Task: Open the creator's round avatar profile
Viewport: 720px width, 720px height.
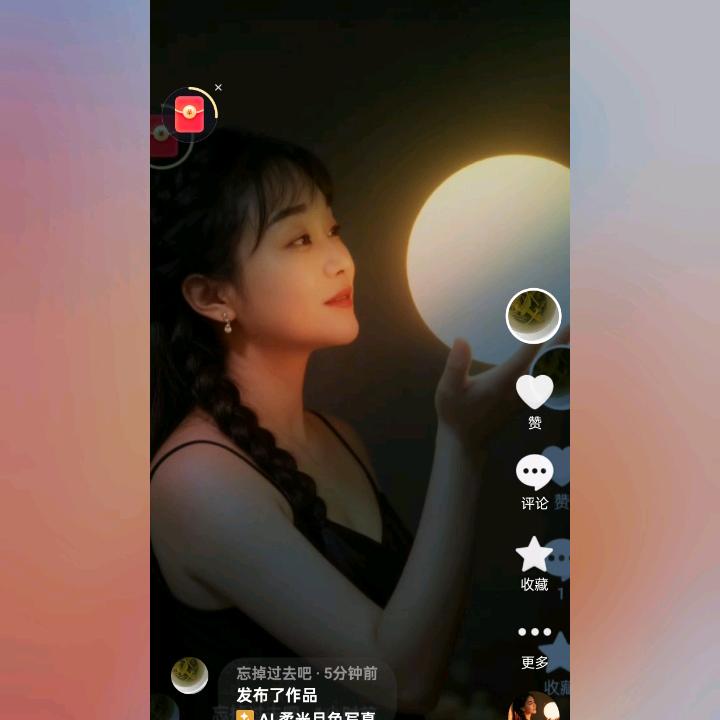Action: coord(533,316)
